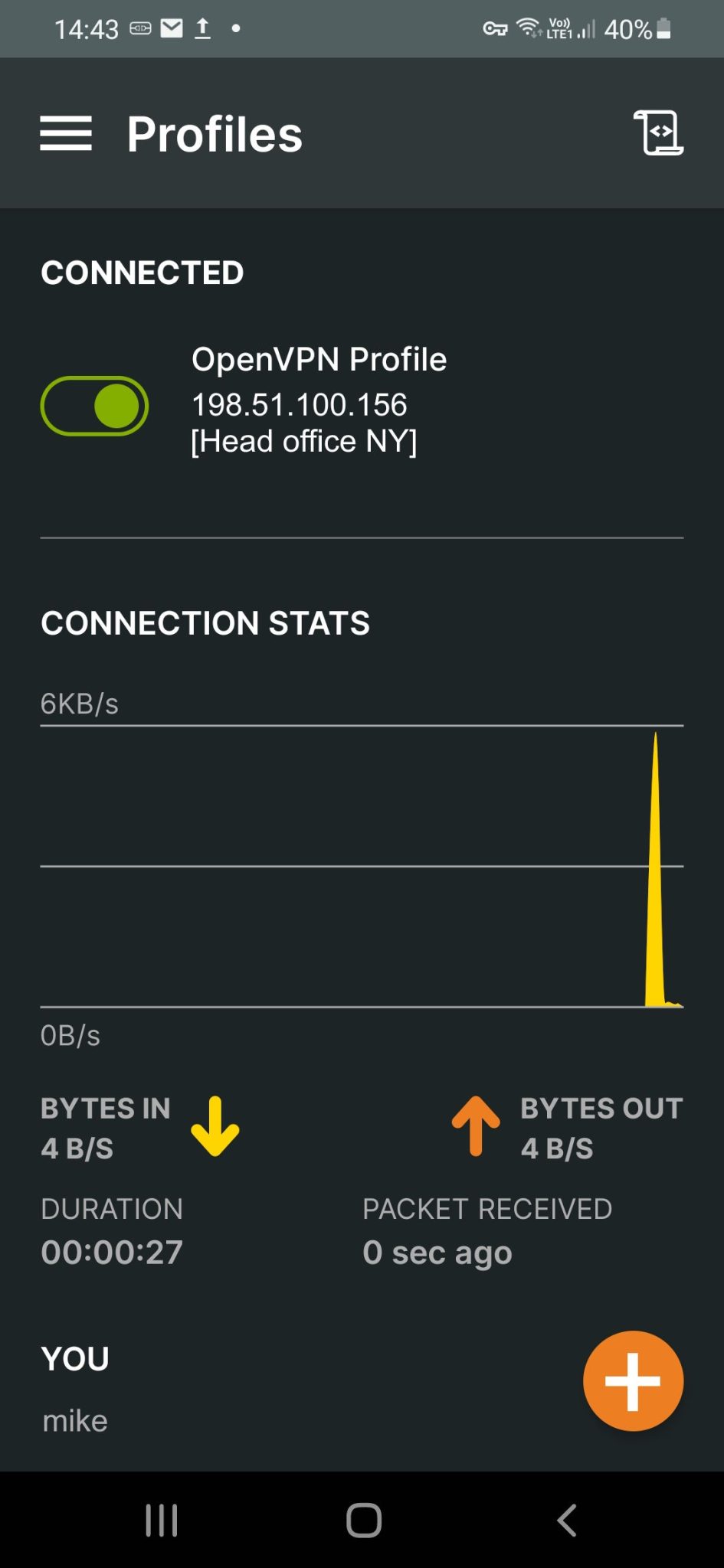This screenshot has width=724, height=1568.
Task: Tap the recent apps navigation button
Action: (x=161, y=1520)
